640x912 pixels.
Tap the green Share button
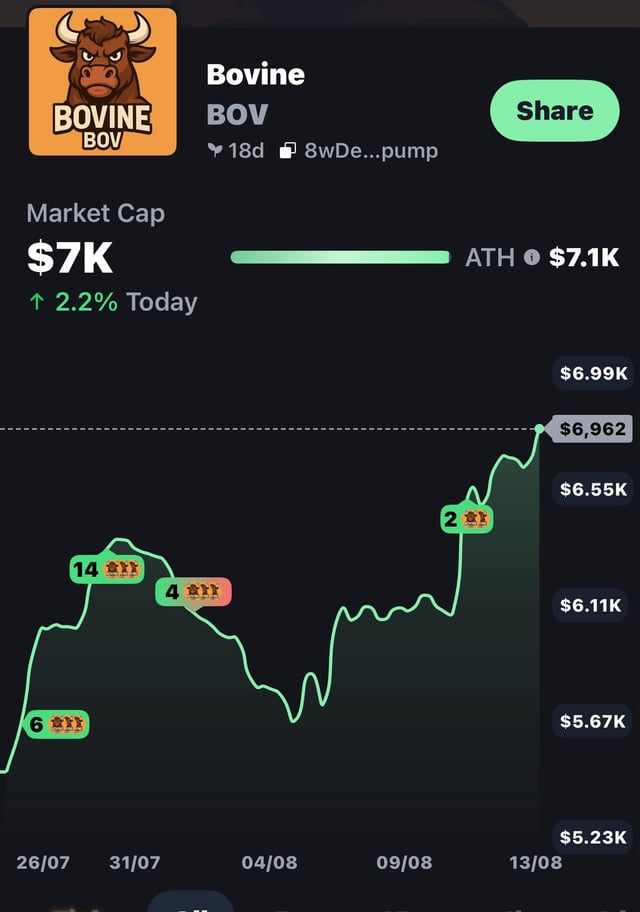pyautogui.click(x=554, y=110)
